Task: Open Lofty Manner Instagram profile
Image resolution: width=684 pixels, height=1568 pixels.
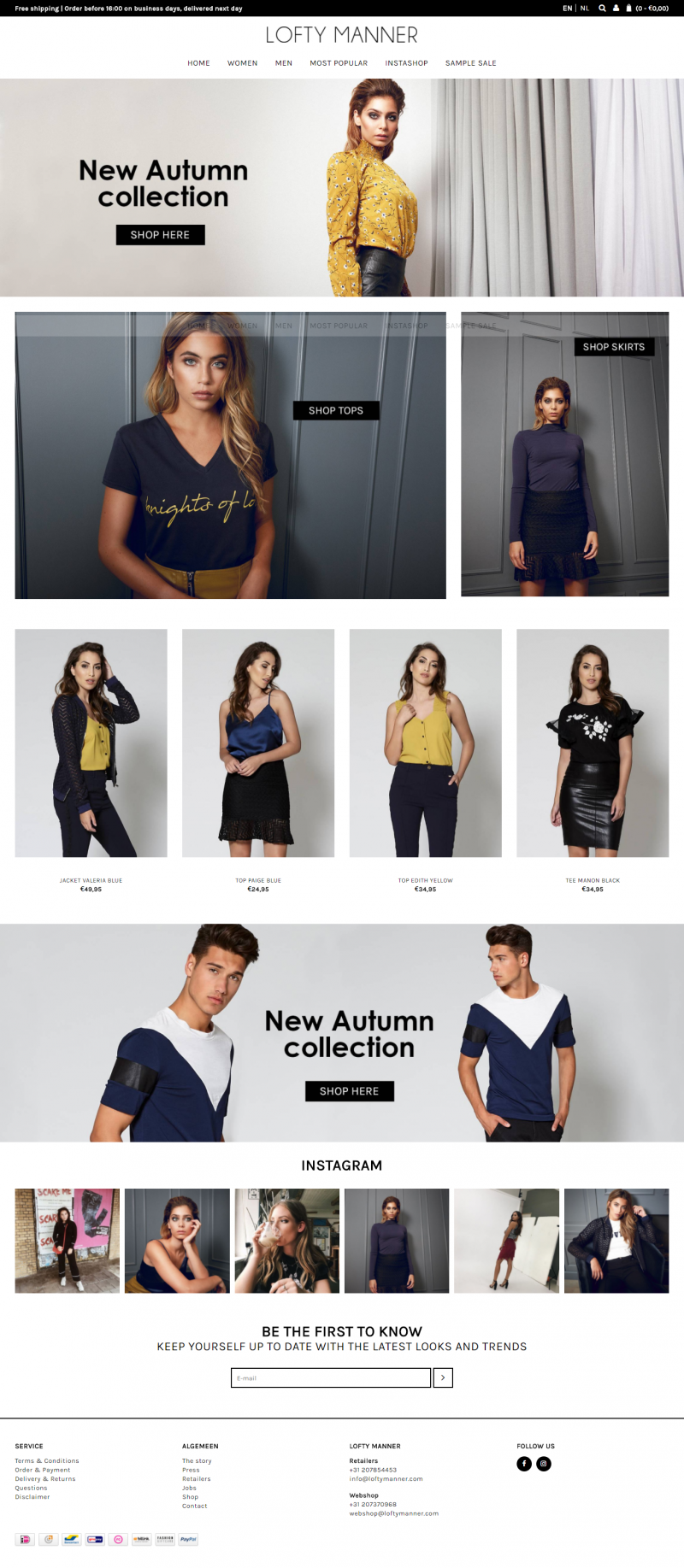Action: click(544, 1464)
